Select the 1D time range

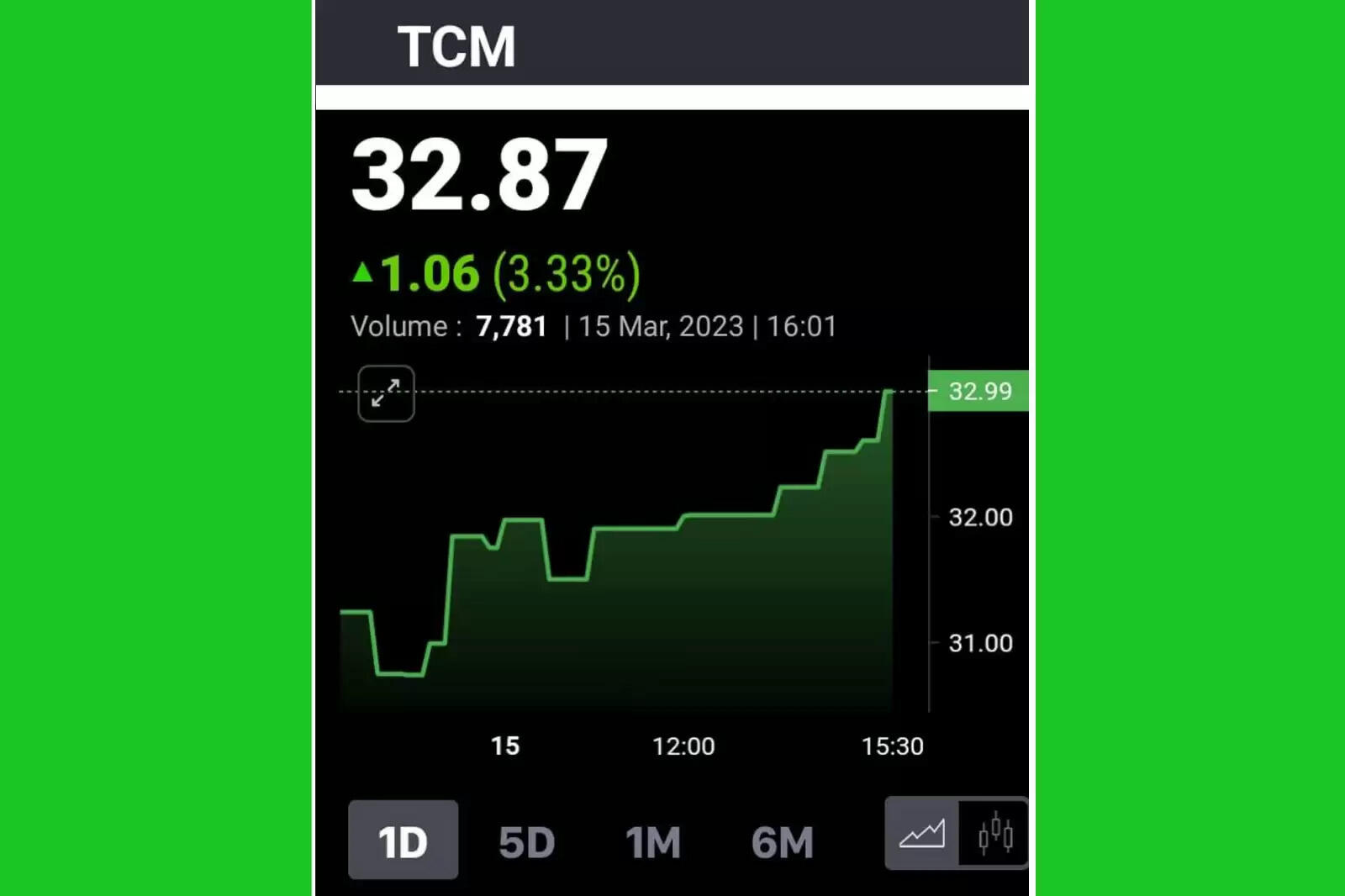403,841
